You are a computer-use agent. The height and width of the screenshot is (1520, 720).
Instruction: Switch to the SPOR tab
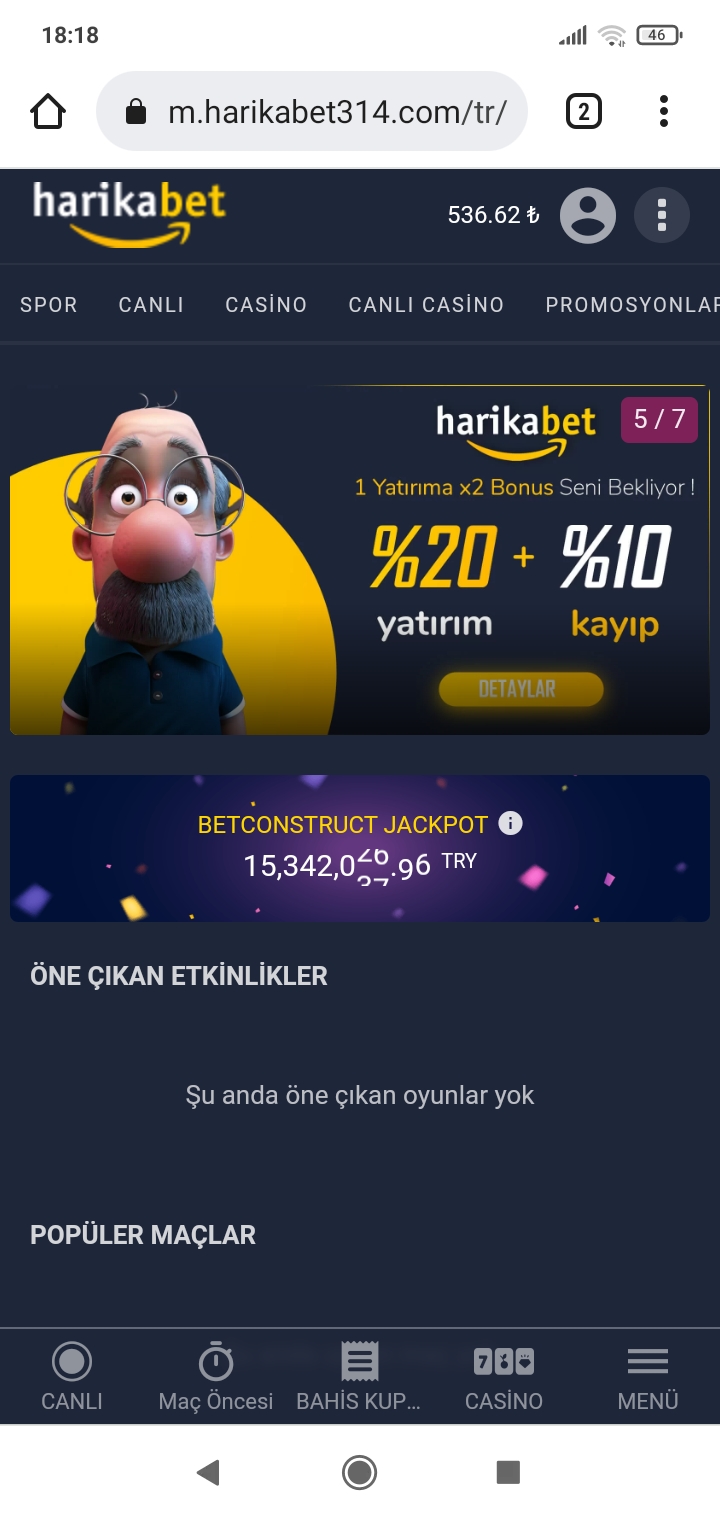[49, 305]
